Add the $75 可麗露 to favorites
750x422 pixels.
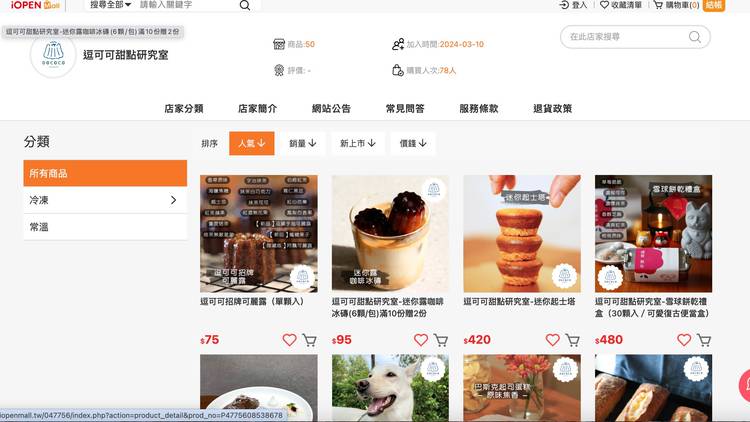tap(289, 340)
